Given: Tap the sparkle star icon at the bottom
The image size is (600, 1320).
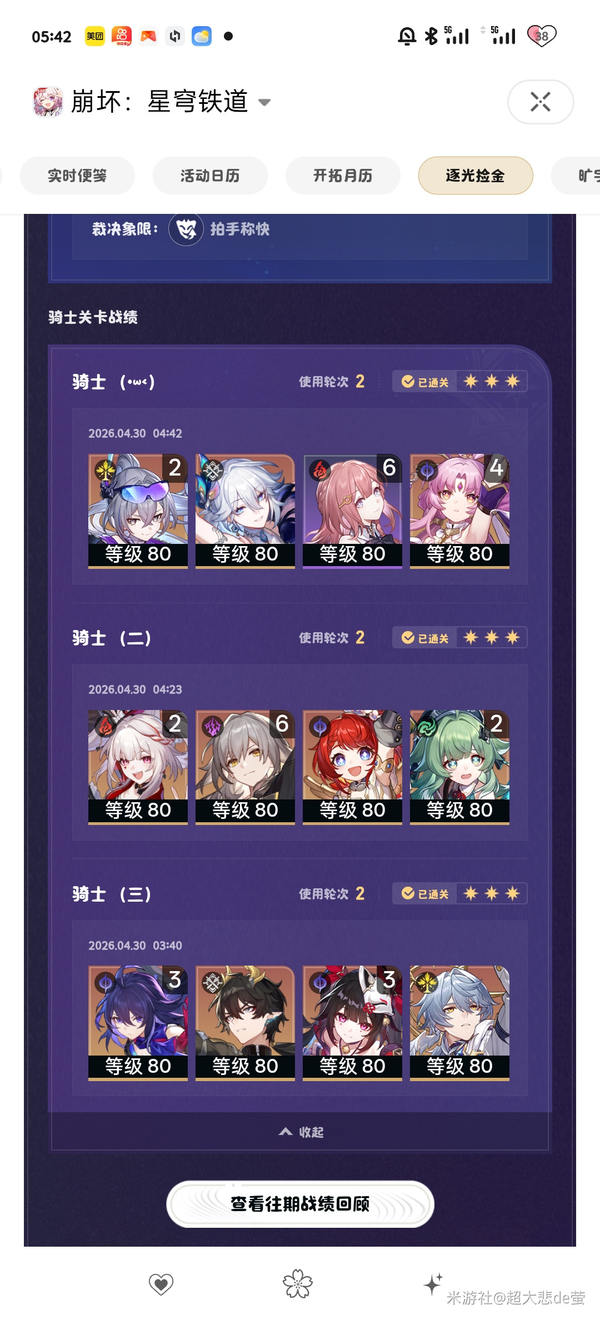Looking at the screenshot, I should (x=433, y=1284).
